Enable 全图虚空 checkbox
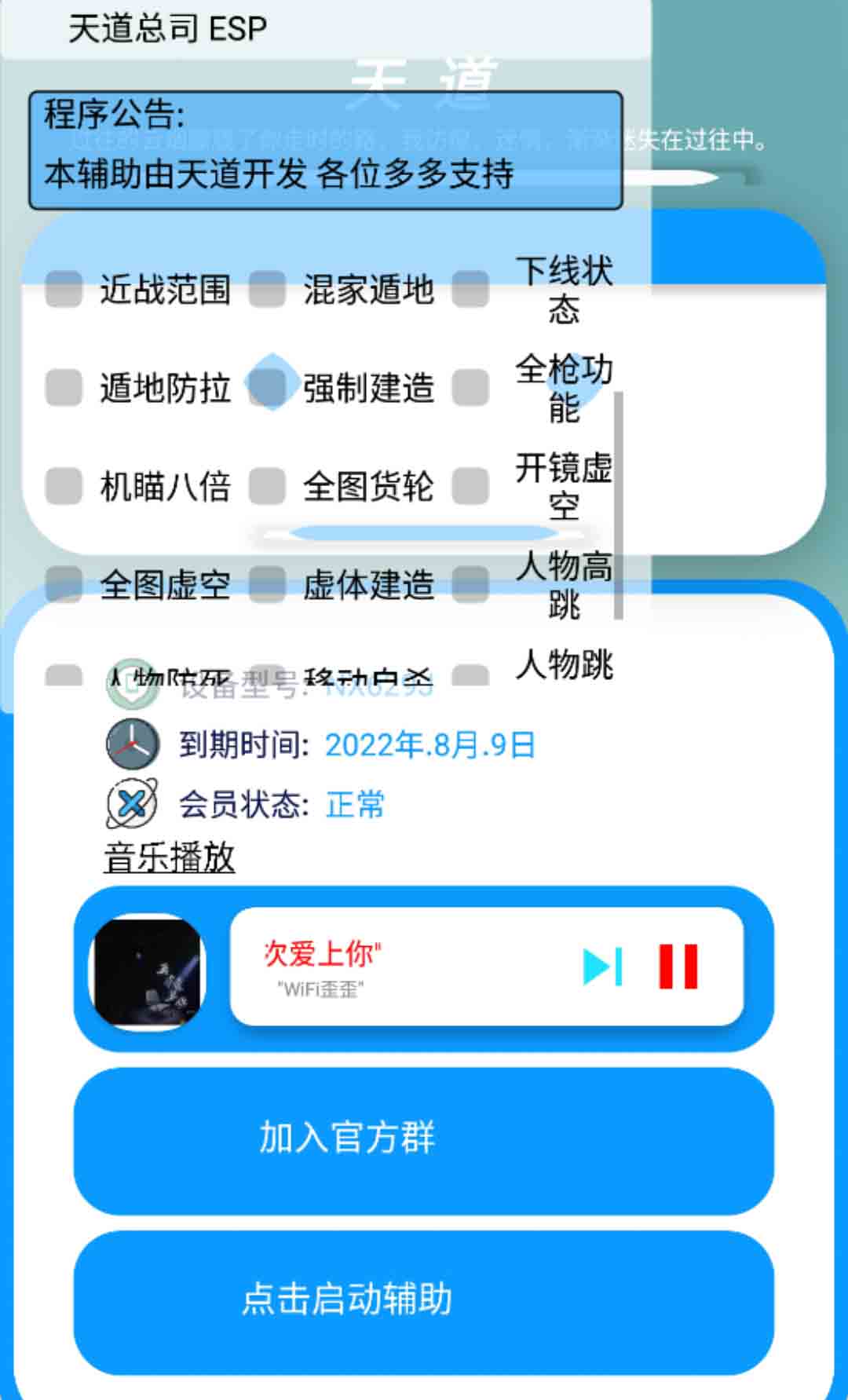Image resolution: width=848 pixels, height=1400 pixels. pos(64,584)
